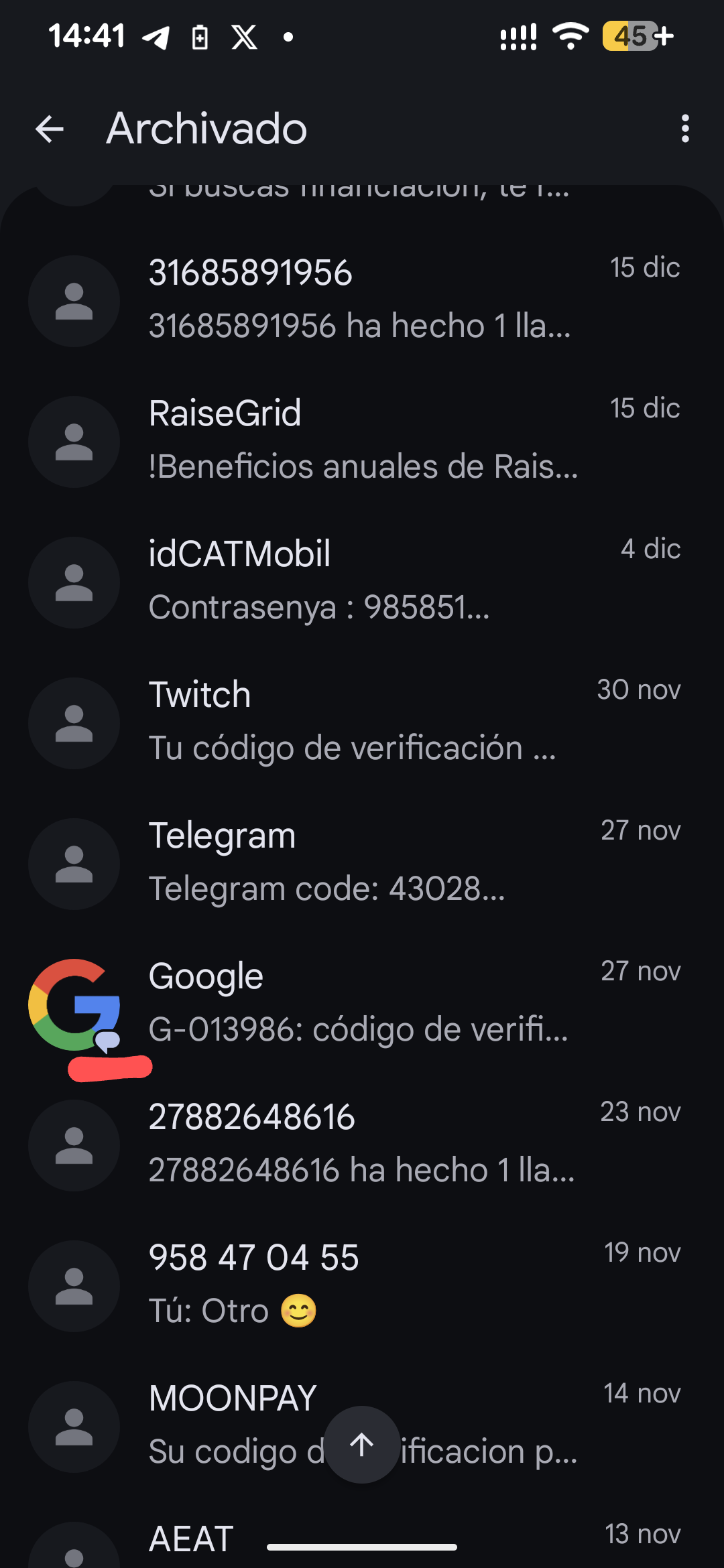
Task: Open the RaiseGrid message thread
Action: (x=362, y=441)
